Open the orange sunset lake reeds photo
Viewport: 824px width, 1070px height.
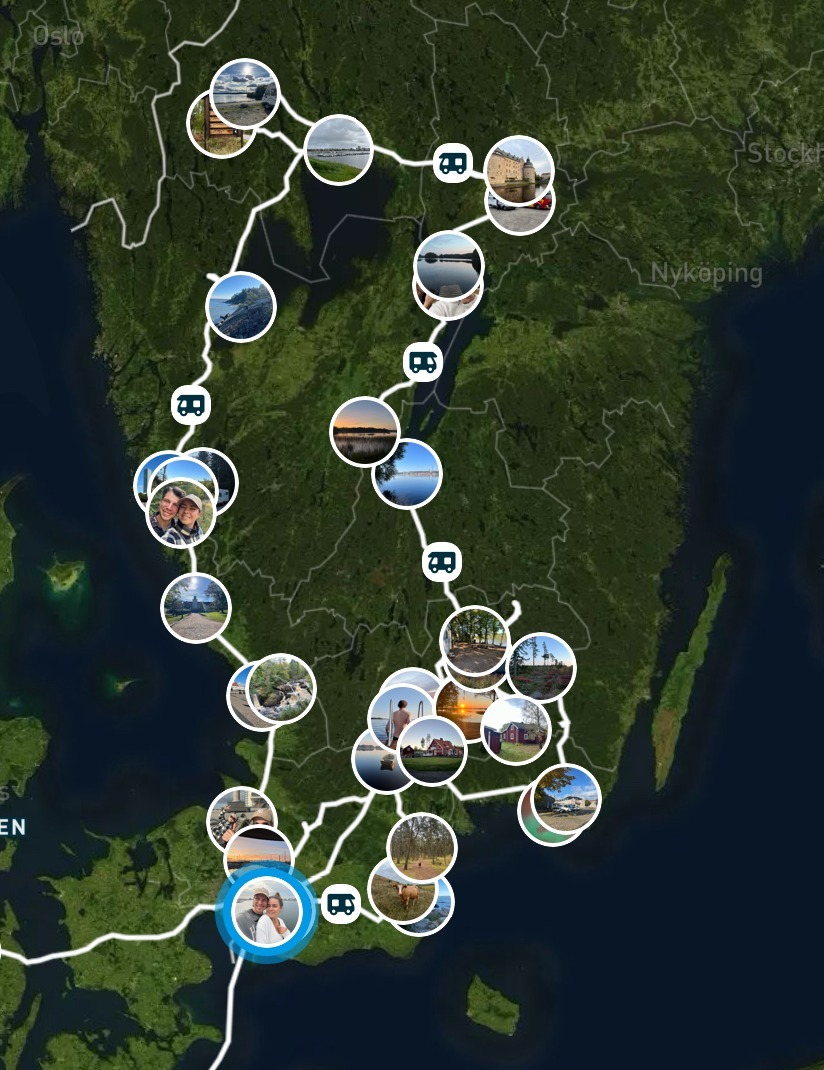364,431
